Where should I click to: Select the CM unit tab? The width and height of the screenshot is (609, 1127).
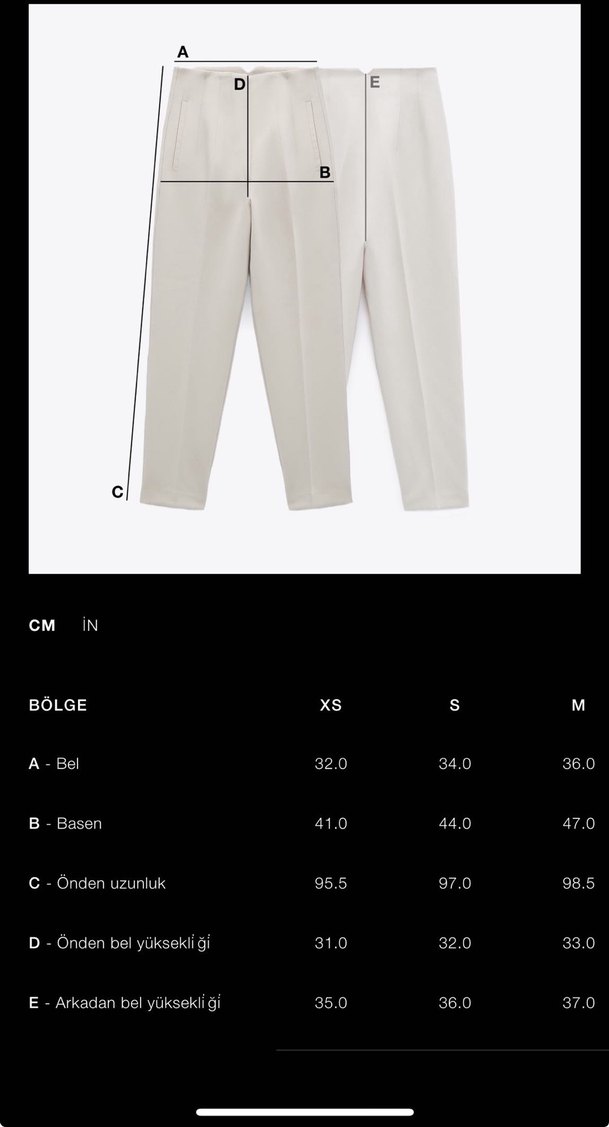pyautogui.click(x=42, y=626)
